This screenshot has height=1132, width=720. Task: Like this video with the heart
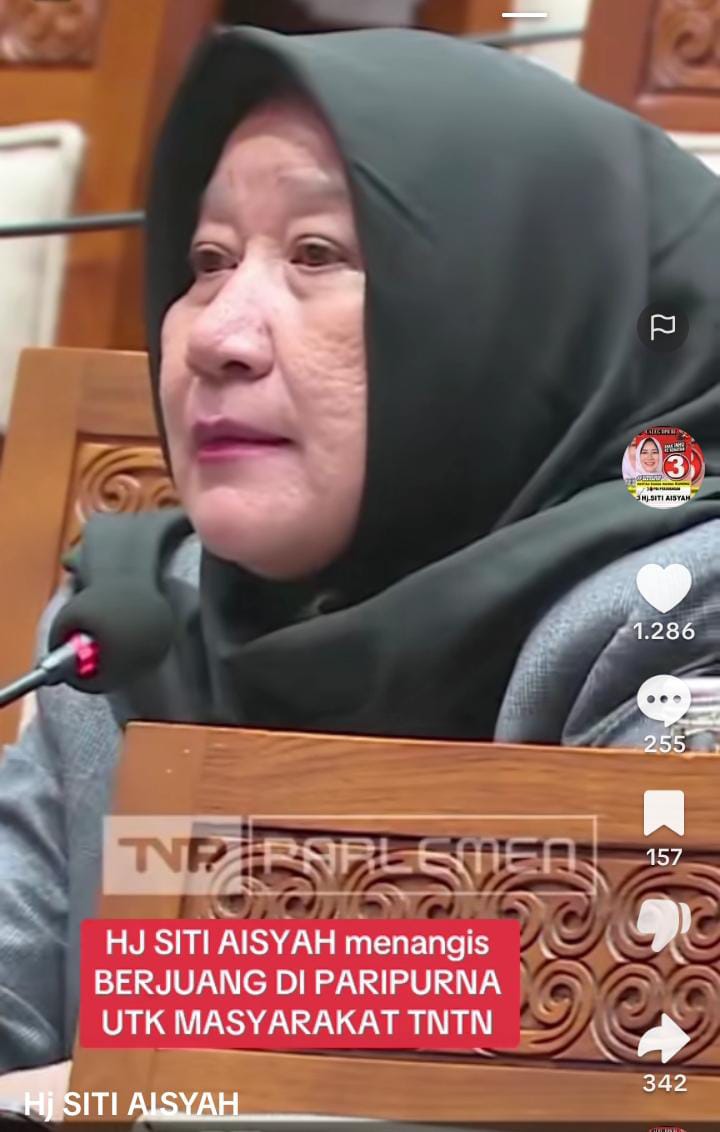pyautogui.click(x=663, y=588)
